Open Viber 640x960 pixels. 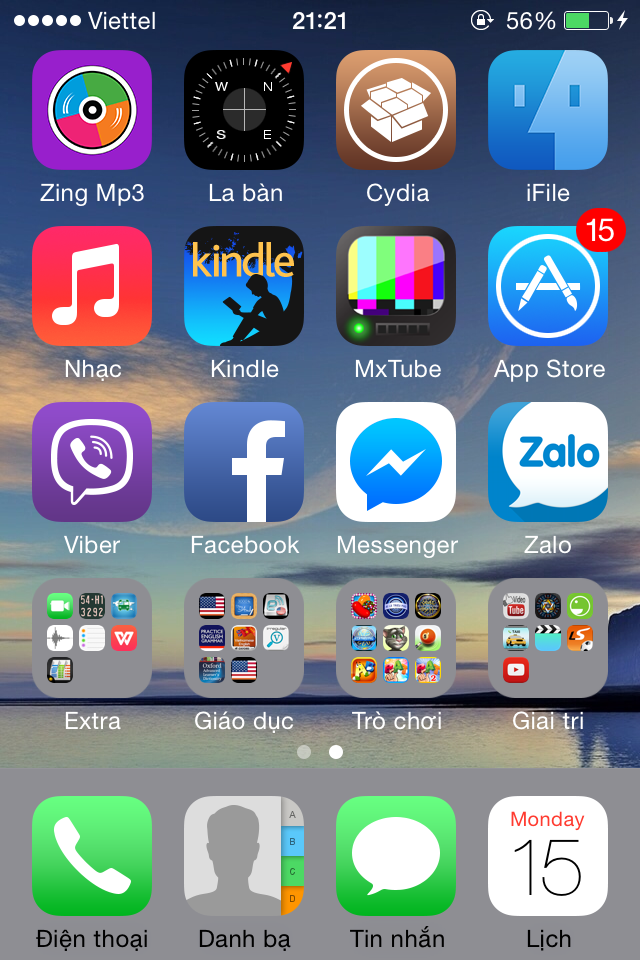tap(92, 462)
